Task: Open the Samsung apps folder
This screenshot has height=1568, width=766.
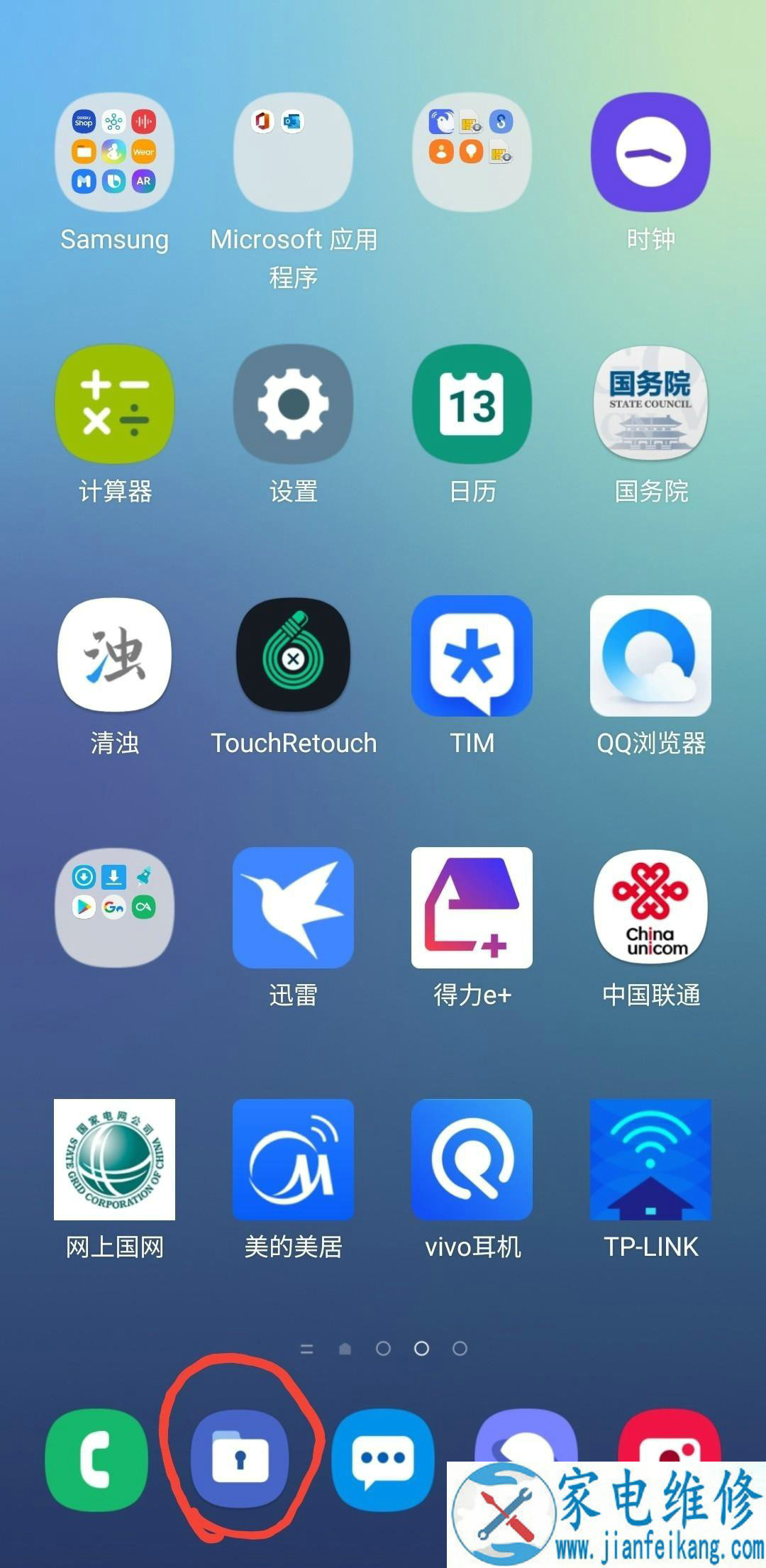Action: [x=114, y=152]
